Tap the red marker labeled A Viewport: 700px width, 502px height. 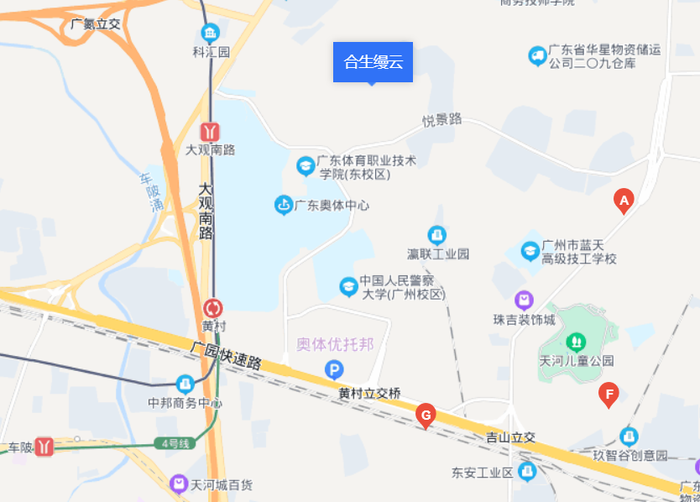624,201
